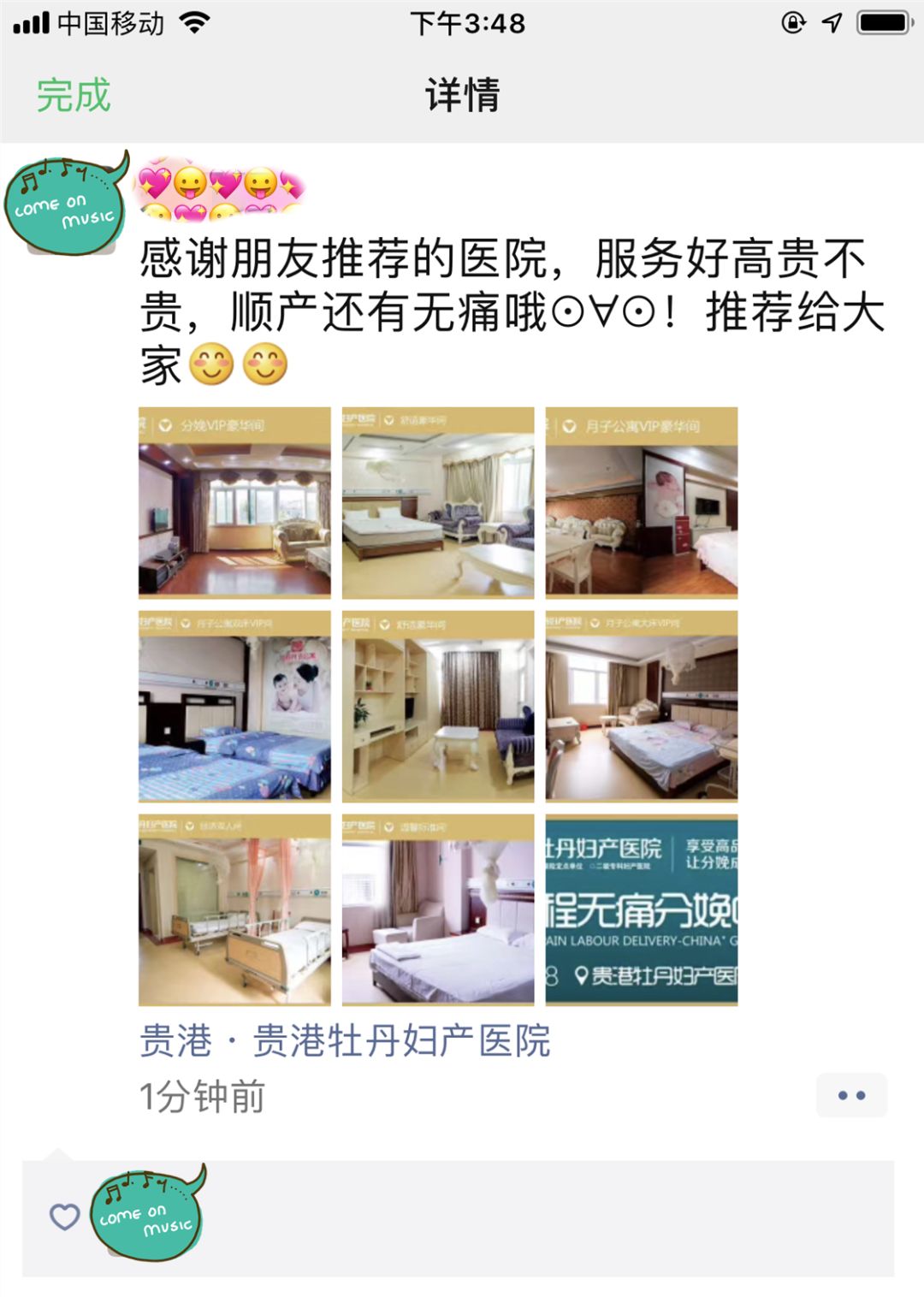Screen dimensions: 924x1297
Task: Open photo with pink curtain hospital beds
Action: pyautogui.click(x=234, y=909)
